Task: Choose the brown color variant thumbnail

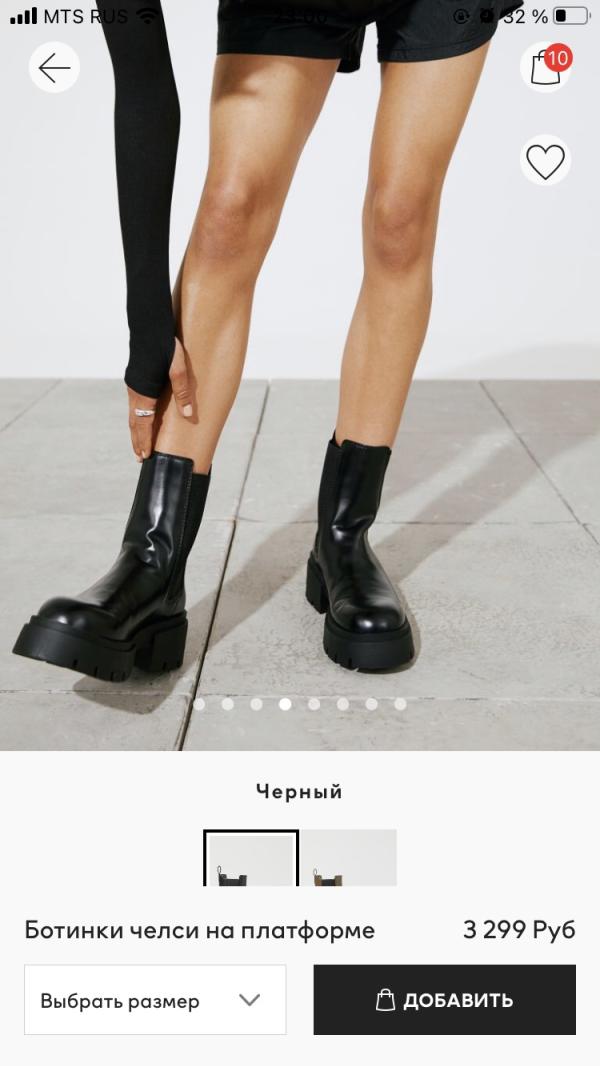Action: (349, 858)
